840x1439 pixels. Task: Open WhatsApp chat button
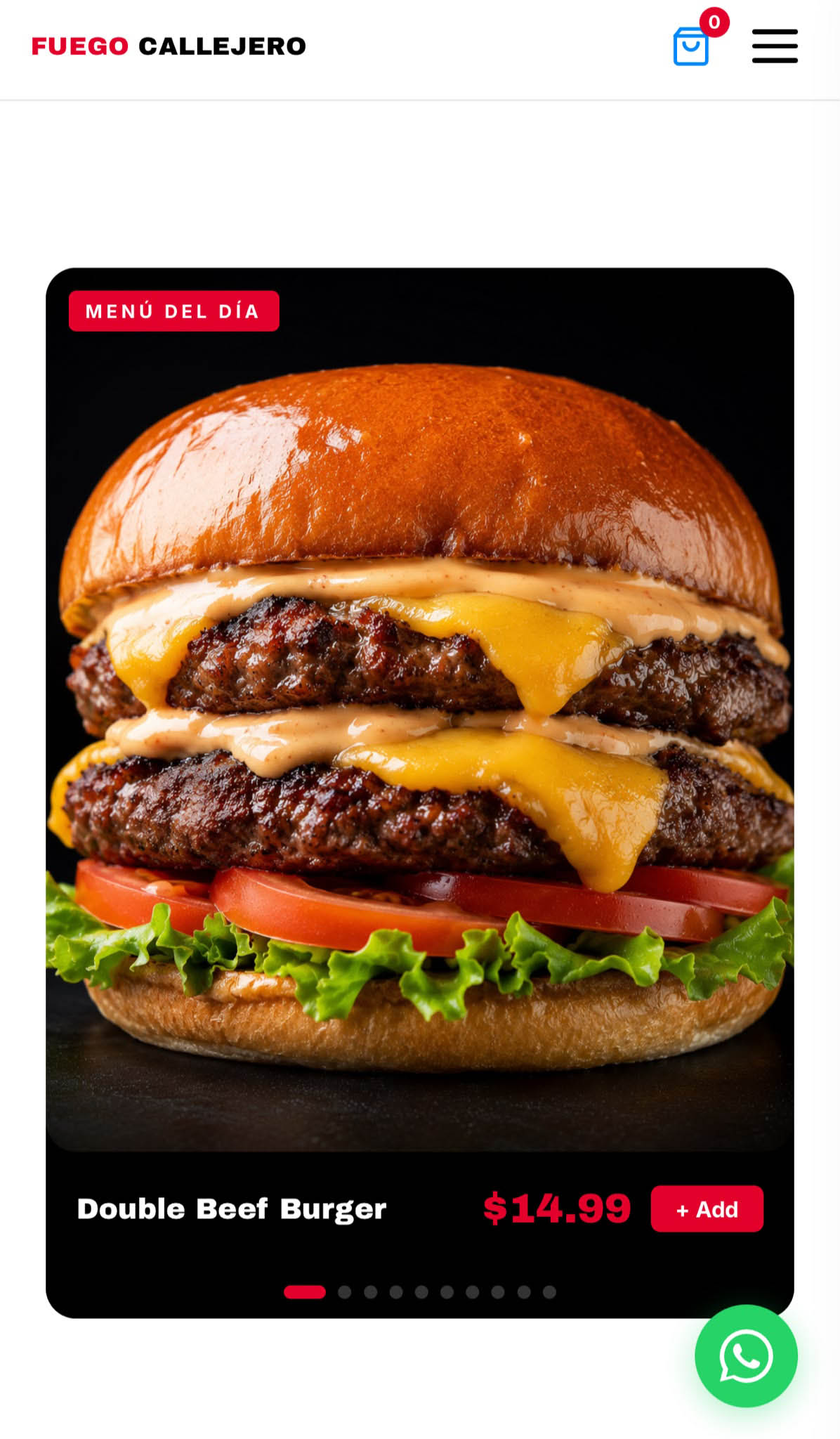pos(746,1356)
